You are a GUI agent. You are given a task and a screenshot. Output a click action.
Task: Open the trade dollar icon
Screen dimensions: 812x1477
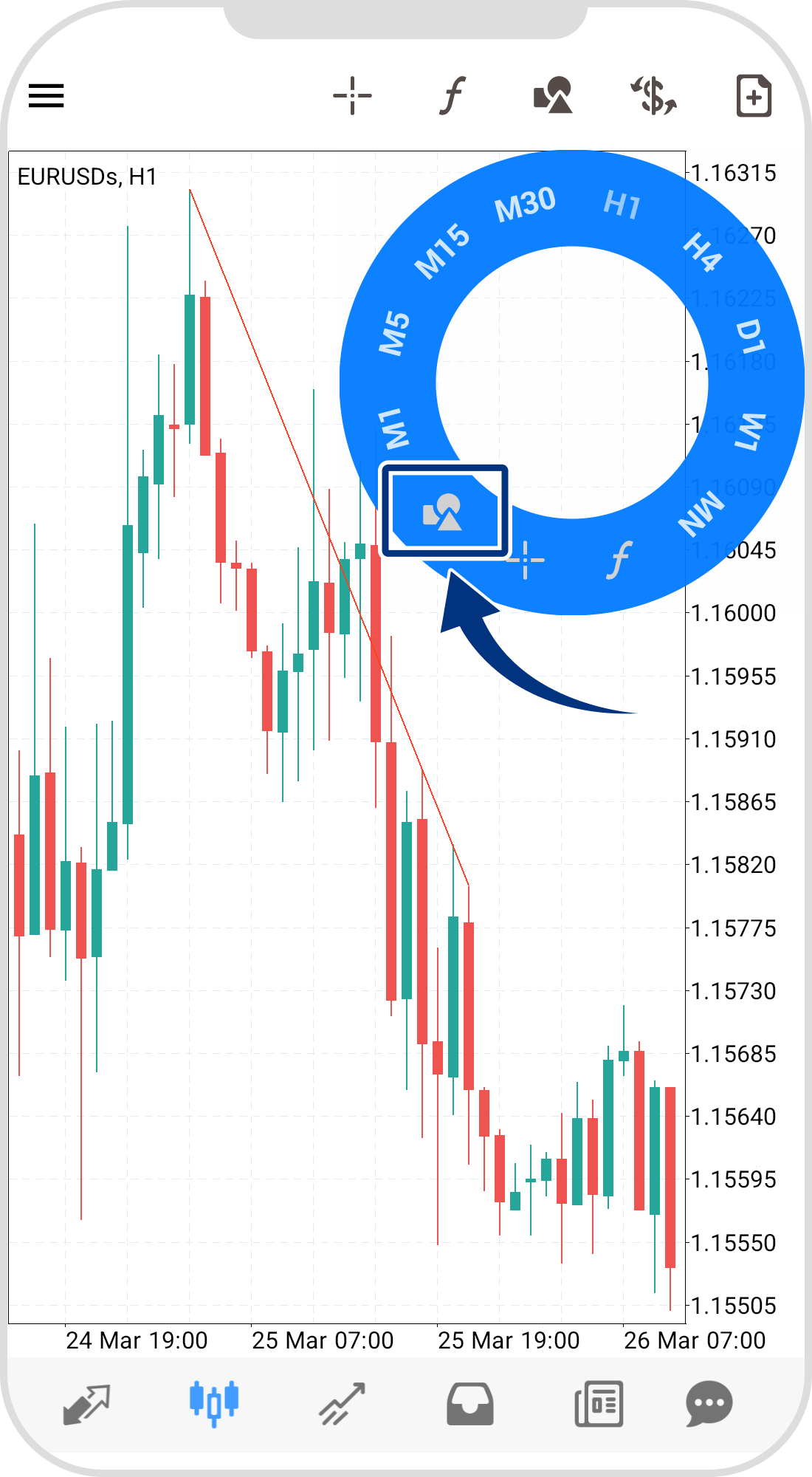click(x=653, y=96)
